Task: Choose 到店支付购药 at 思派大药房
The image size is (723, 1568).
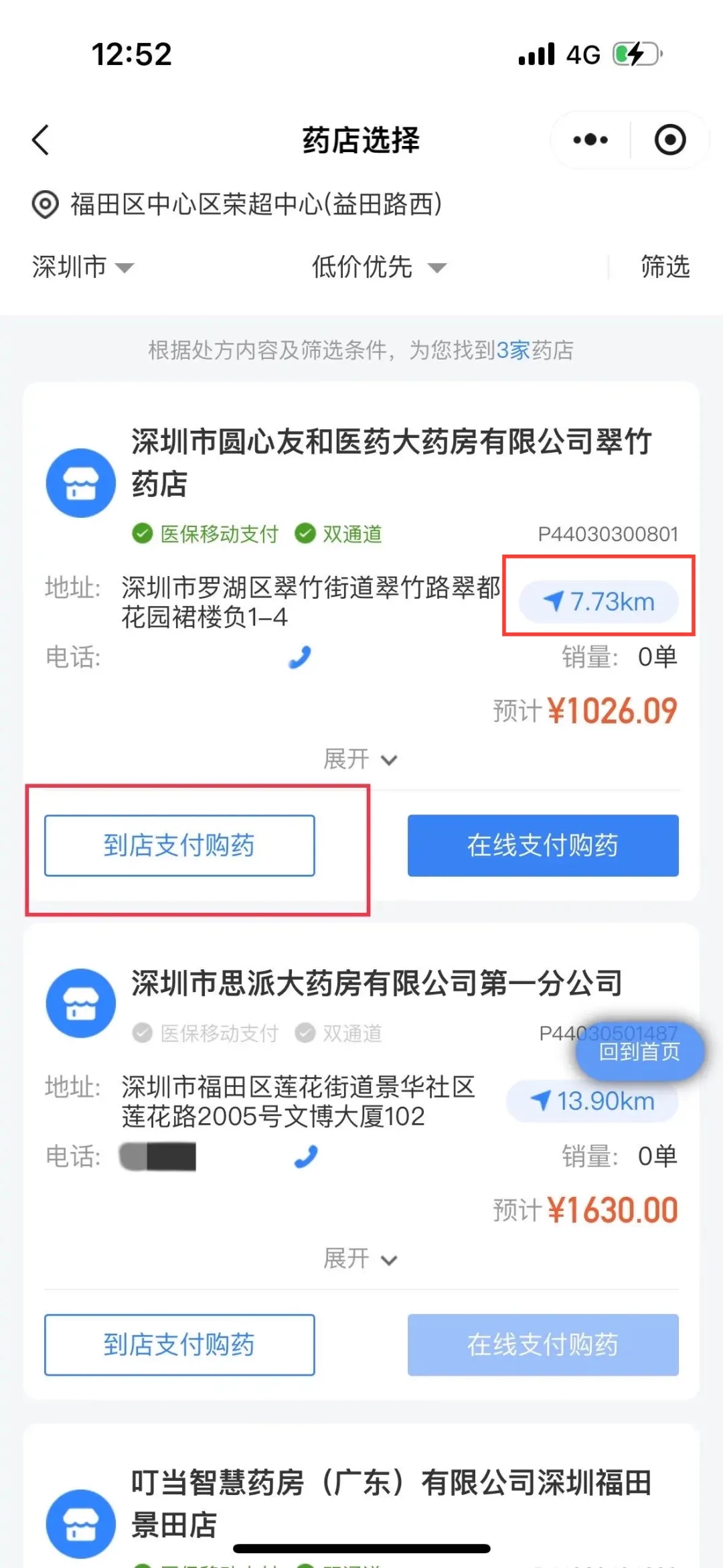Action: (179, 1345)
